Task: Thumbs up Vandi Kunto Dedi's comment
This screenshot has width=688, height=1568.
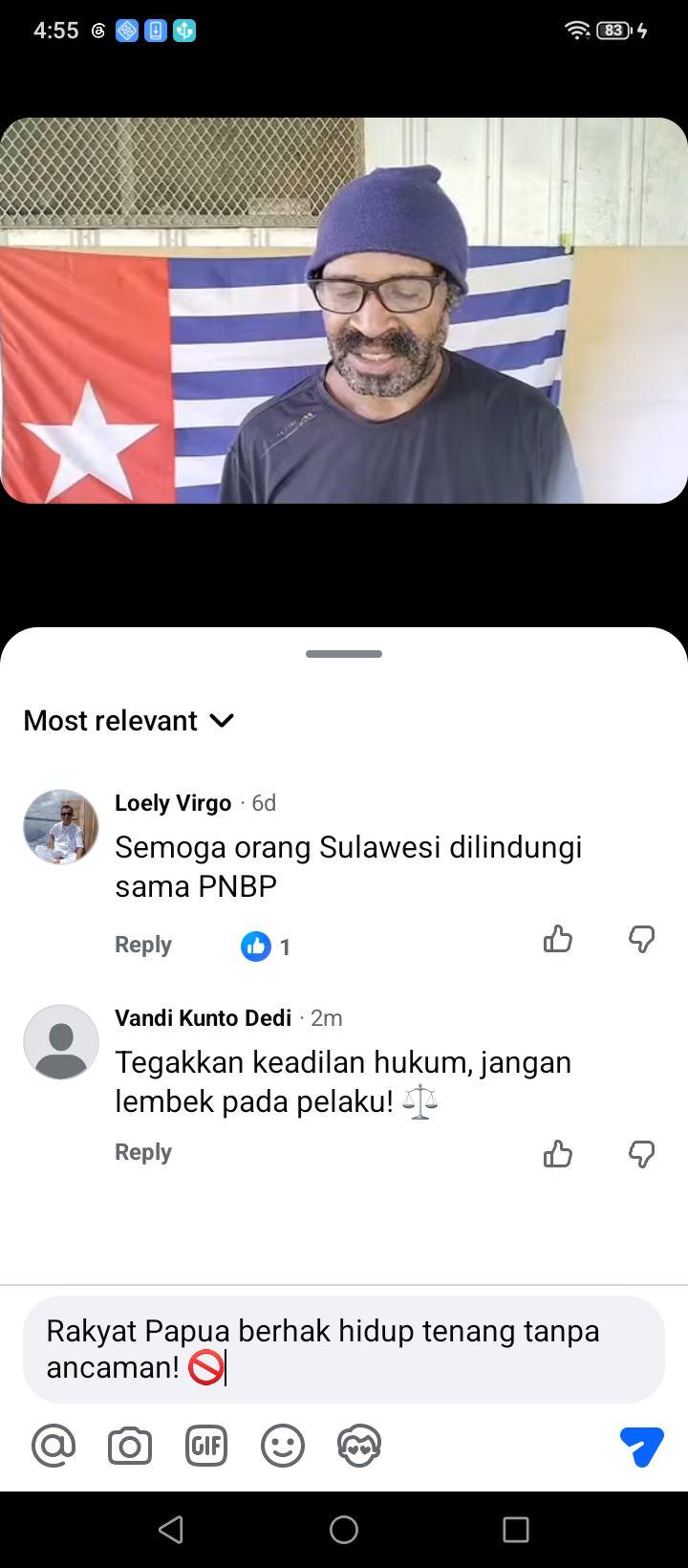Action: pos(558,1154)
